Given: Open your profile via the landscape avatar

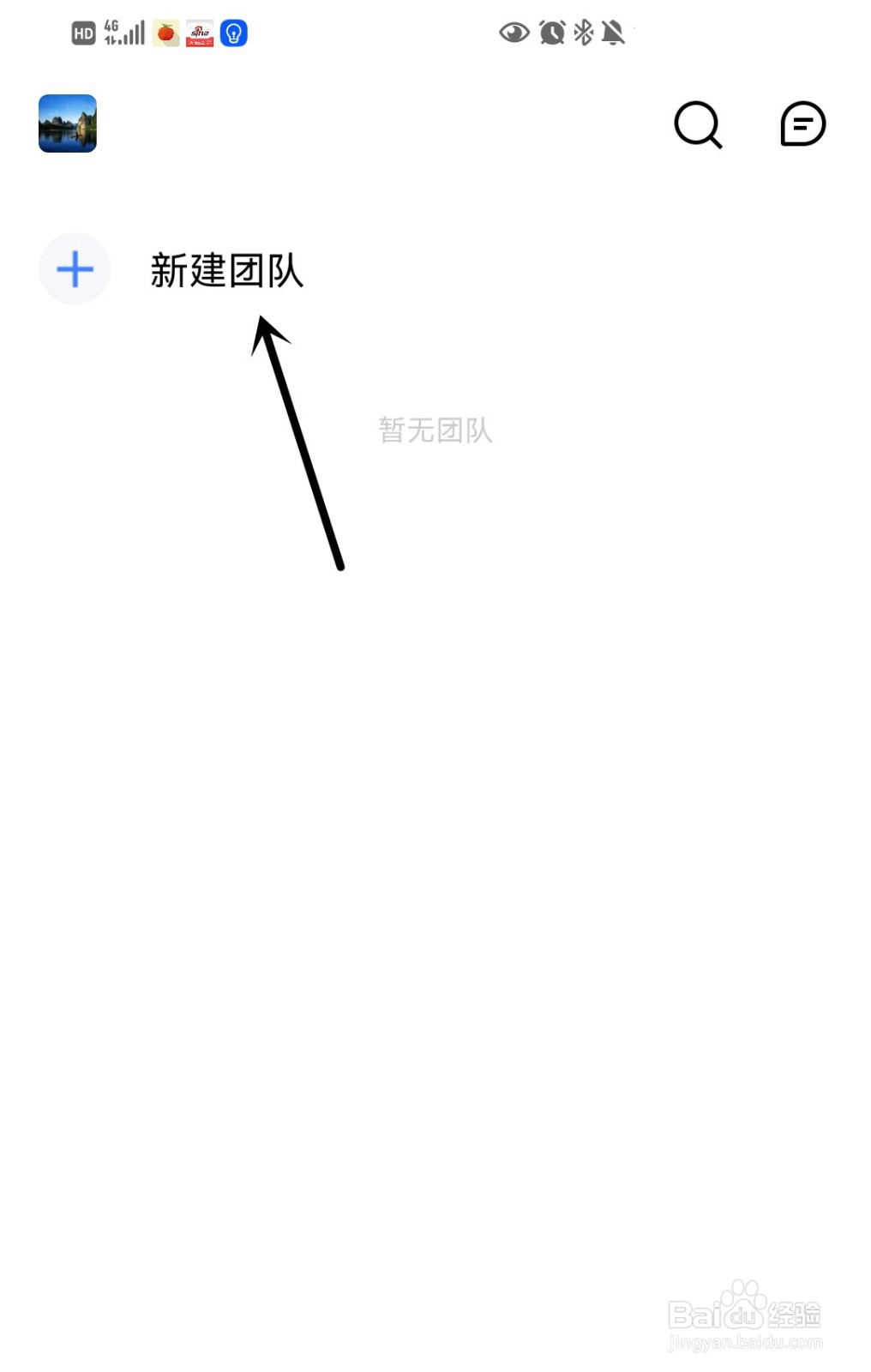Looking at the screenshot, I should 67,123.
